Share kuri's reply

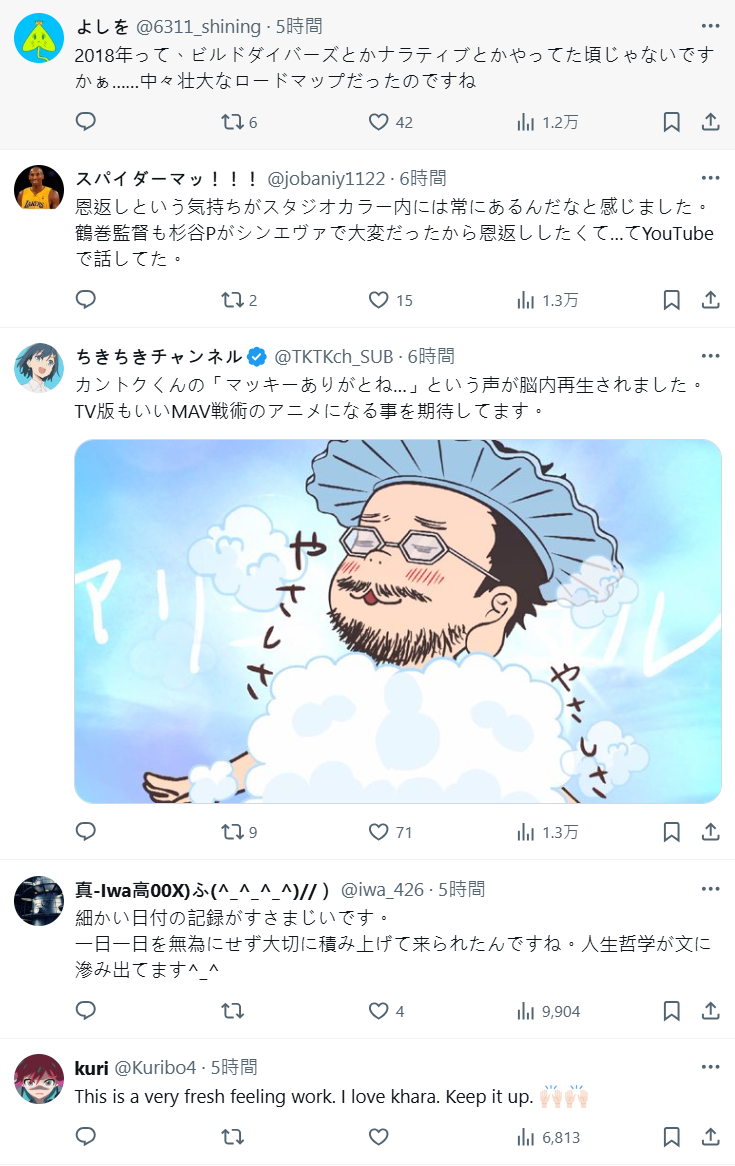point(710,1137)
